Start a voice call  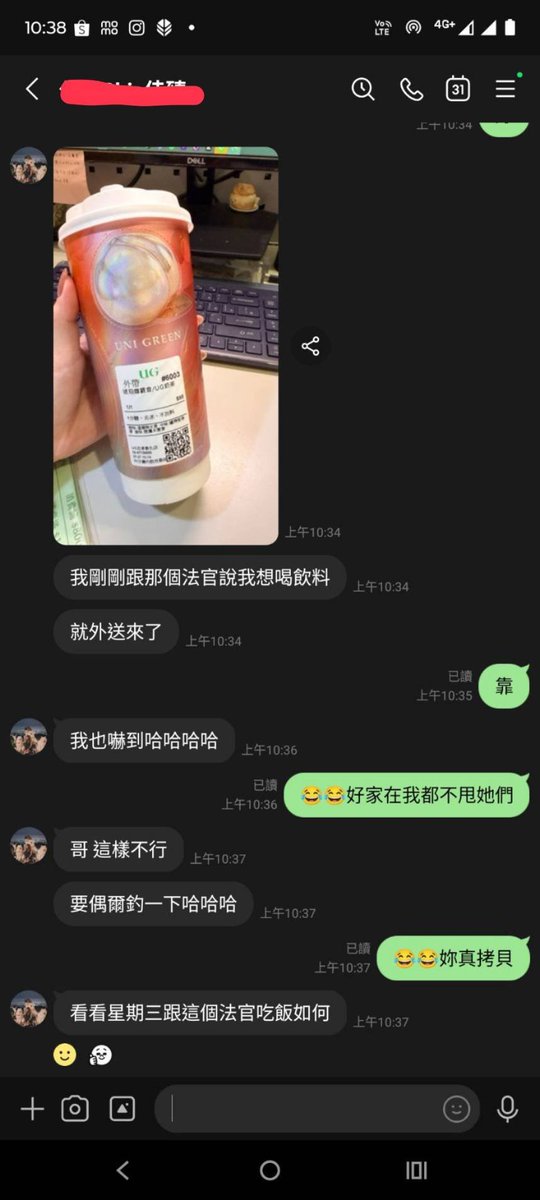click(411, 89)
